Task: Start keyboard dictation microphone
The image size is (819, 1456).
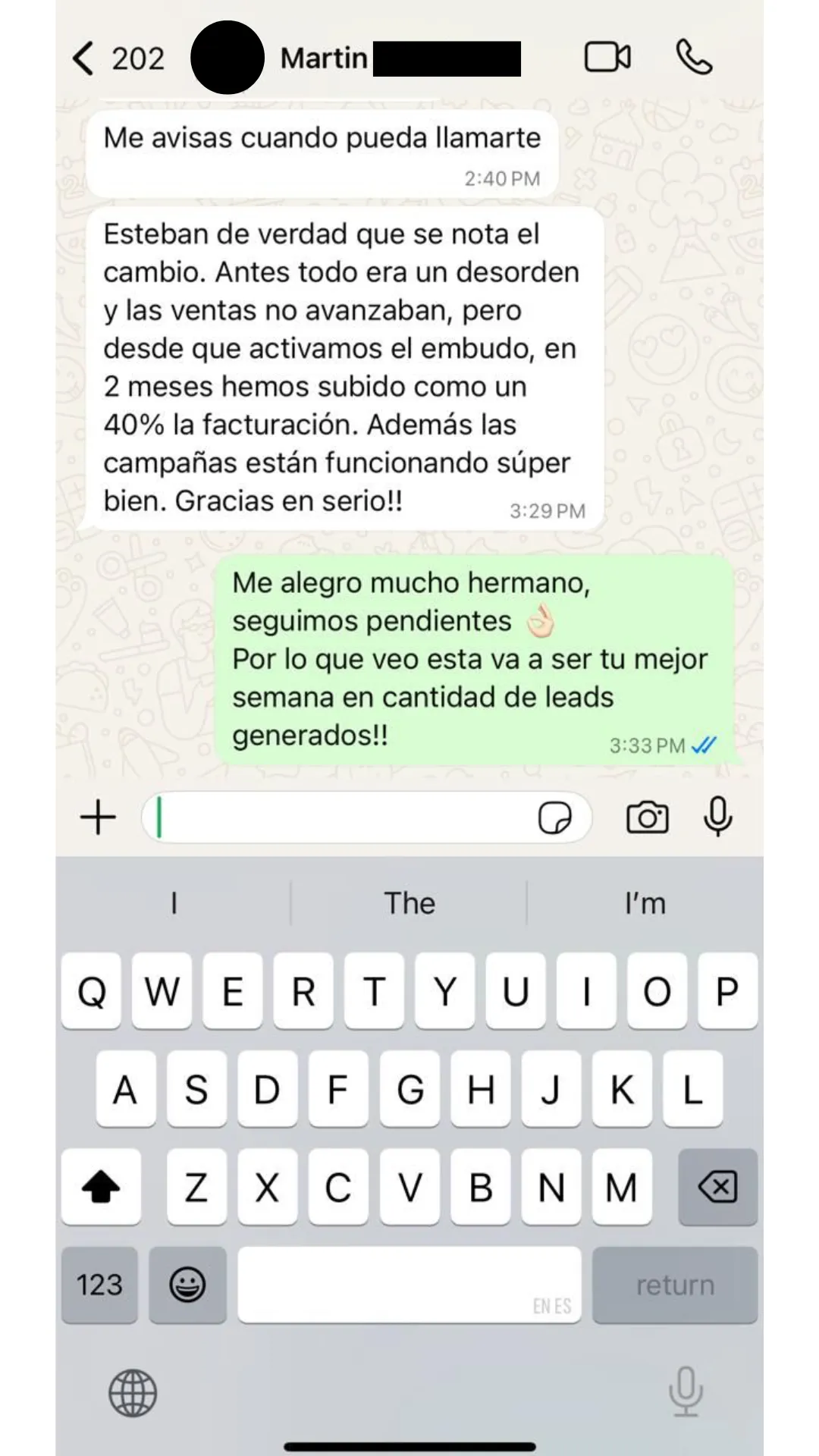Action: click(x=686, y=1392)
